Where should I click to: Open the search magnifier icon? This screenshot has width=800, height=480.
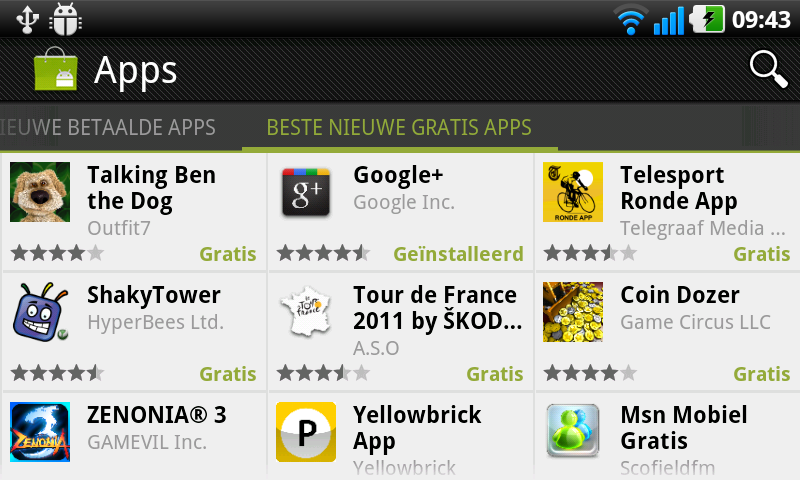coord(767,69)
